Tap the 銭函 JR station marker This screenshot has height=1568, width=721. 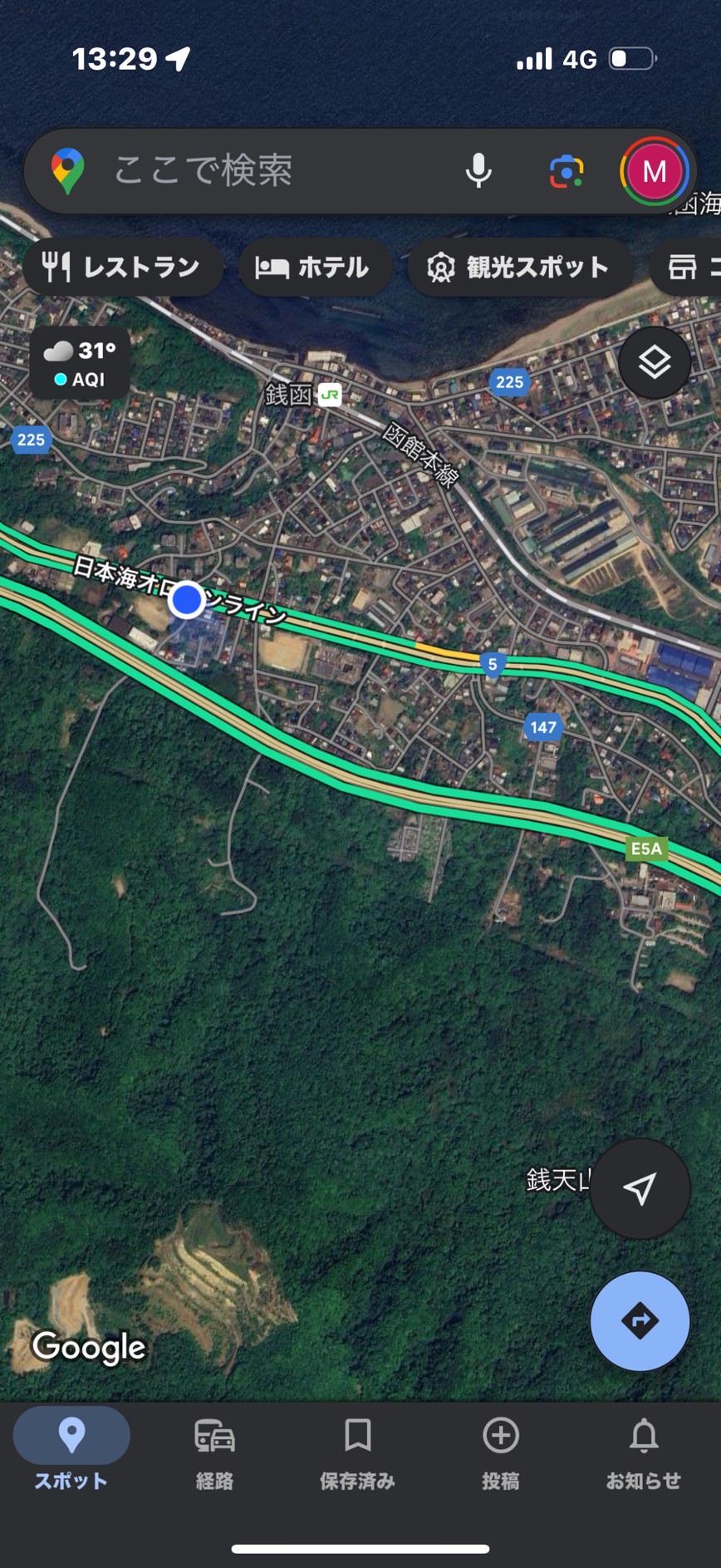pos(330,395)
